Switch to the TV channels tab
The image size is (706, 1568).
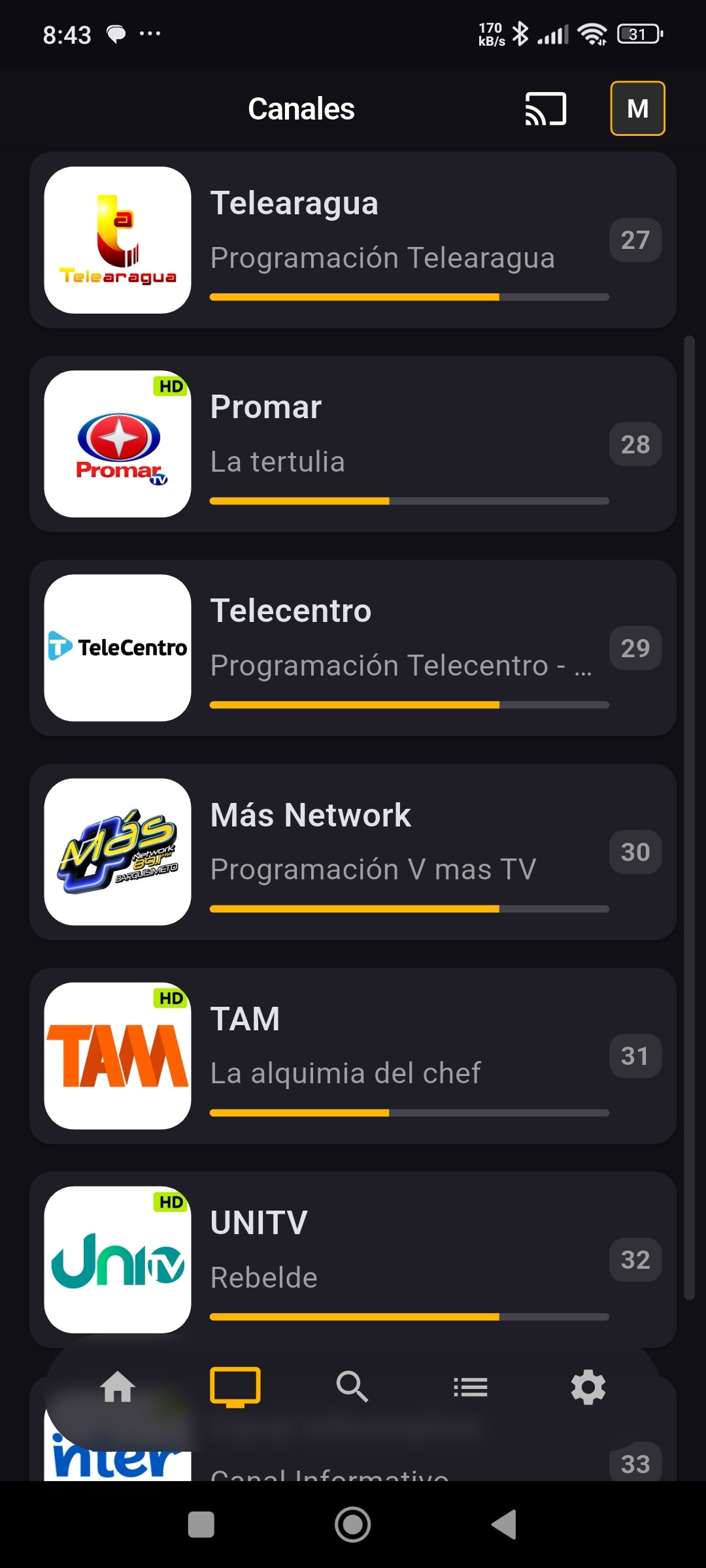coord(235,1386)
